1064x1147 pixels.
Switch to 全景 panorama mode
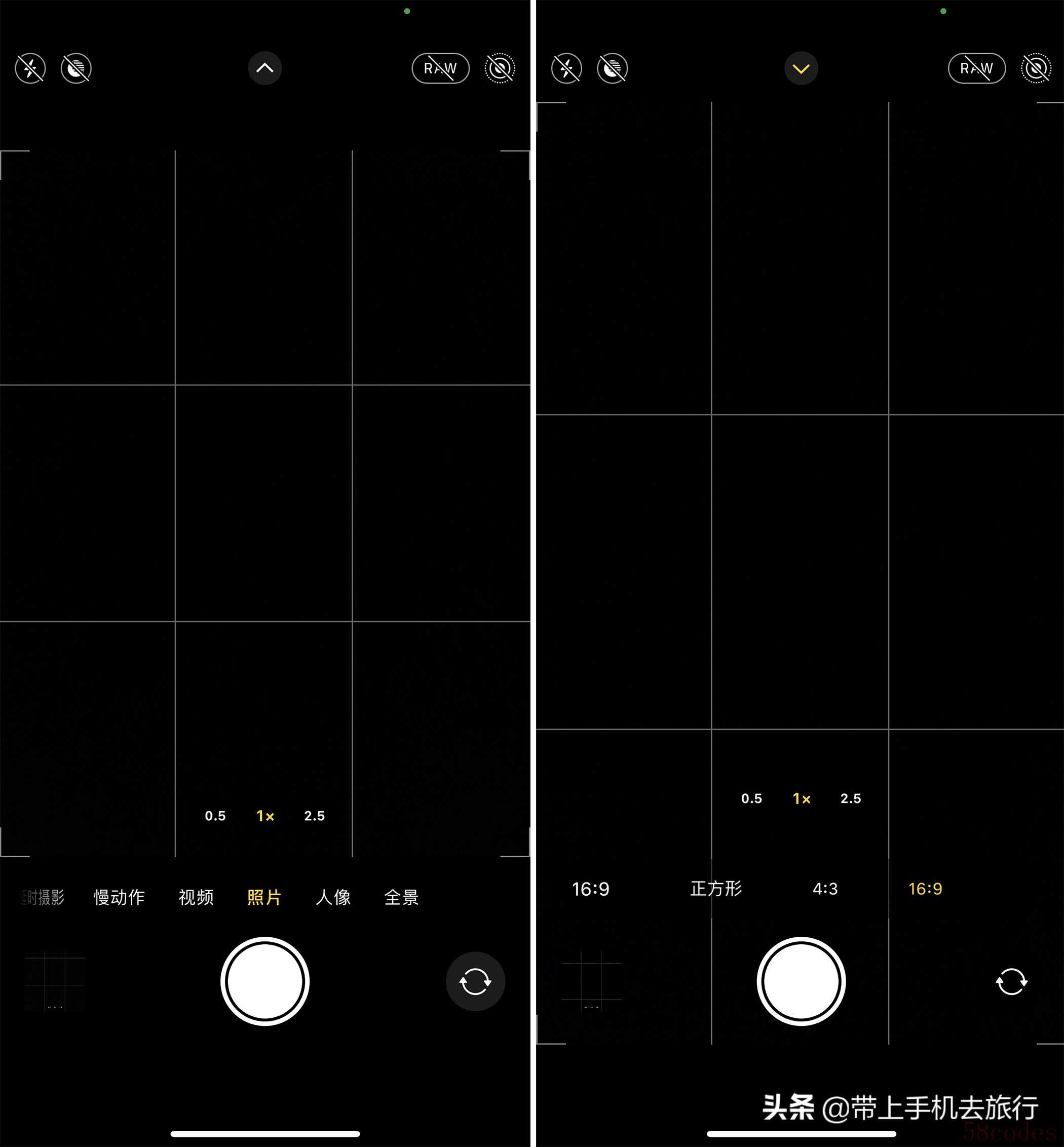coord(401,897)
